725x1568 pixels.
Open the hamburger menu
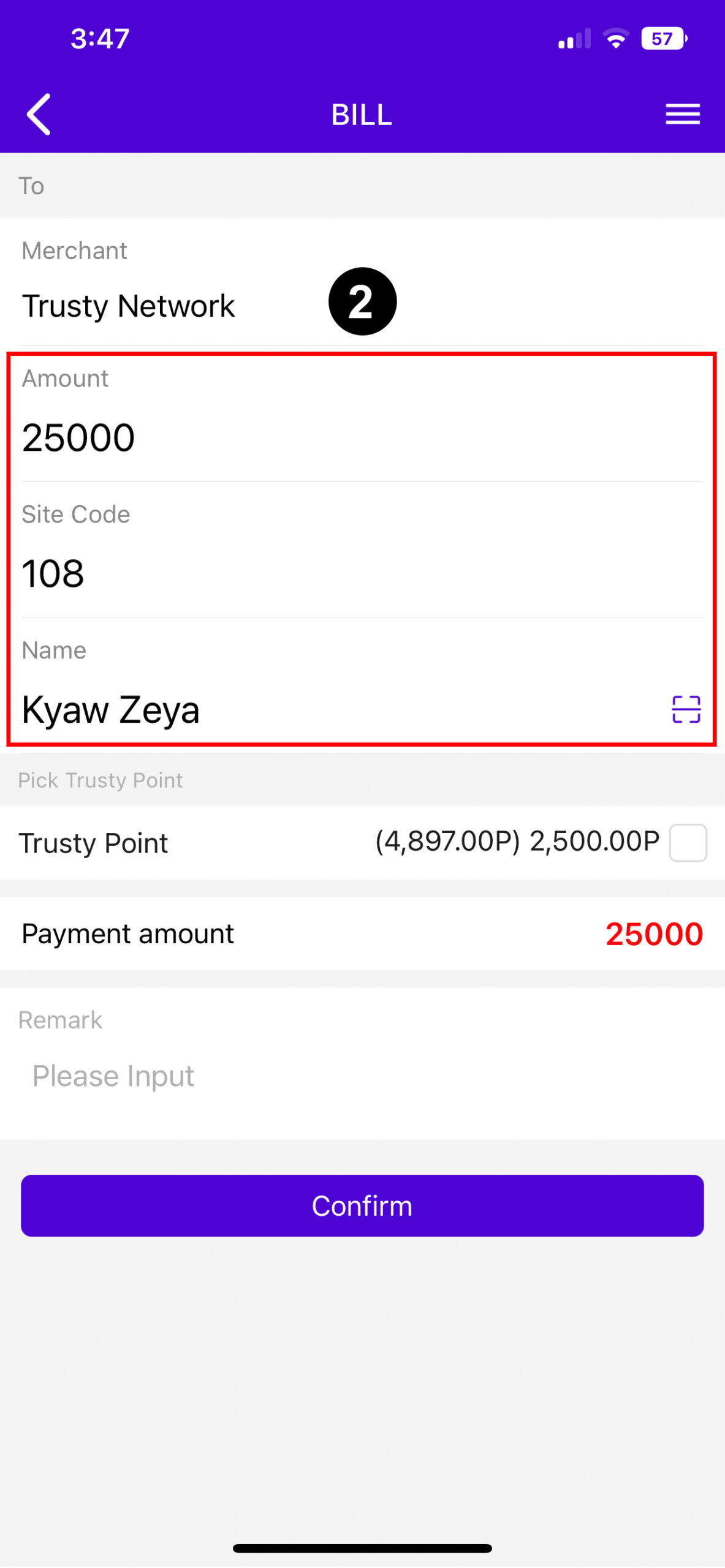click(683, 115)
